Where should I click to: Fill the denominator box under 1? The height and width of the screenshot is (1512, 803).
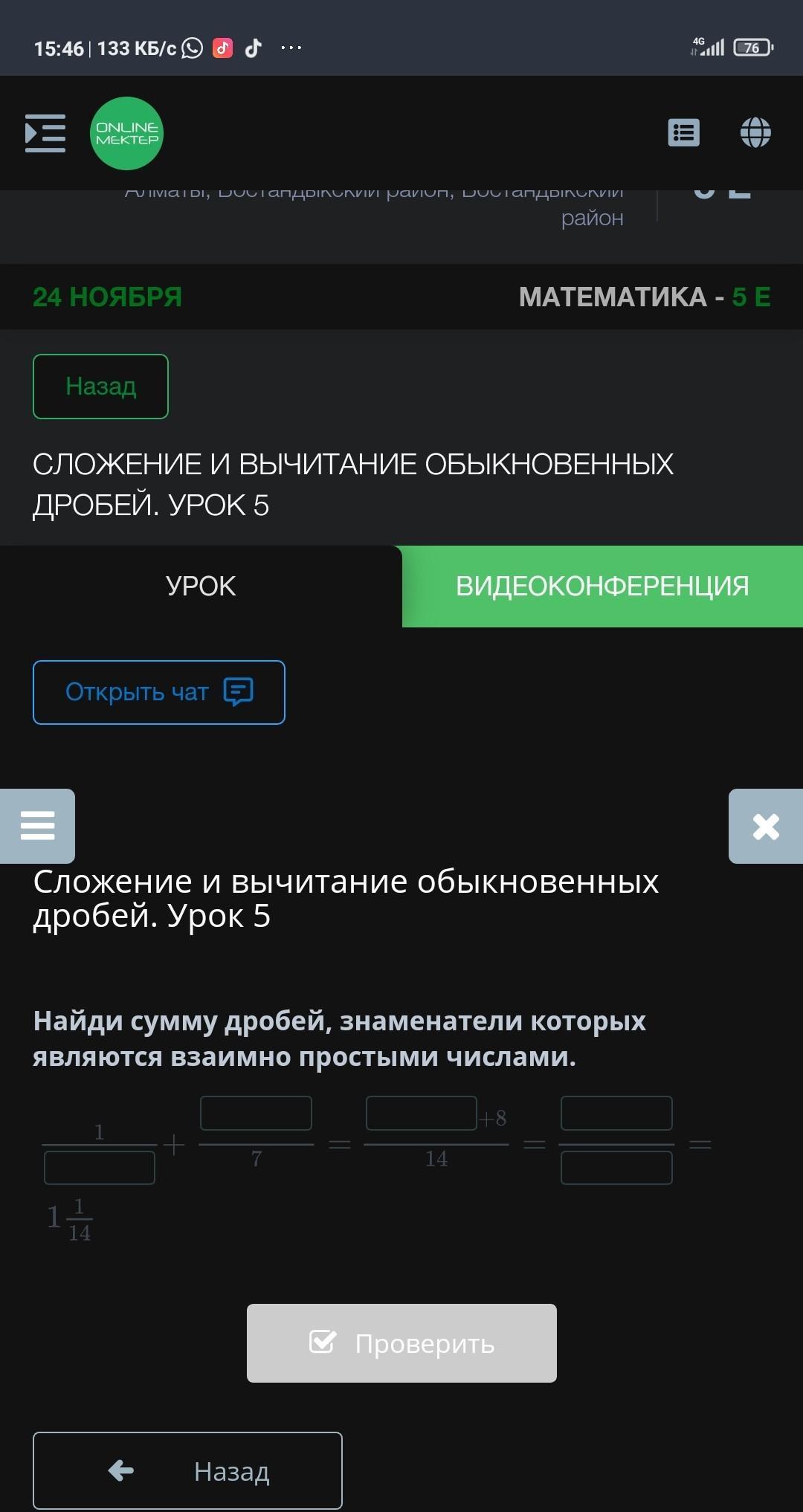100,1167
